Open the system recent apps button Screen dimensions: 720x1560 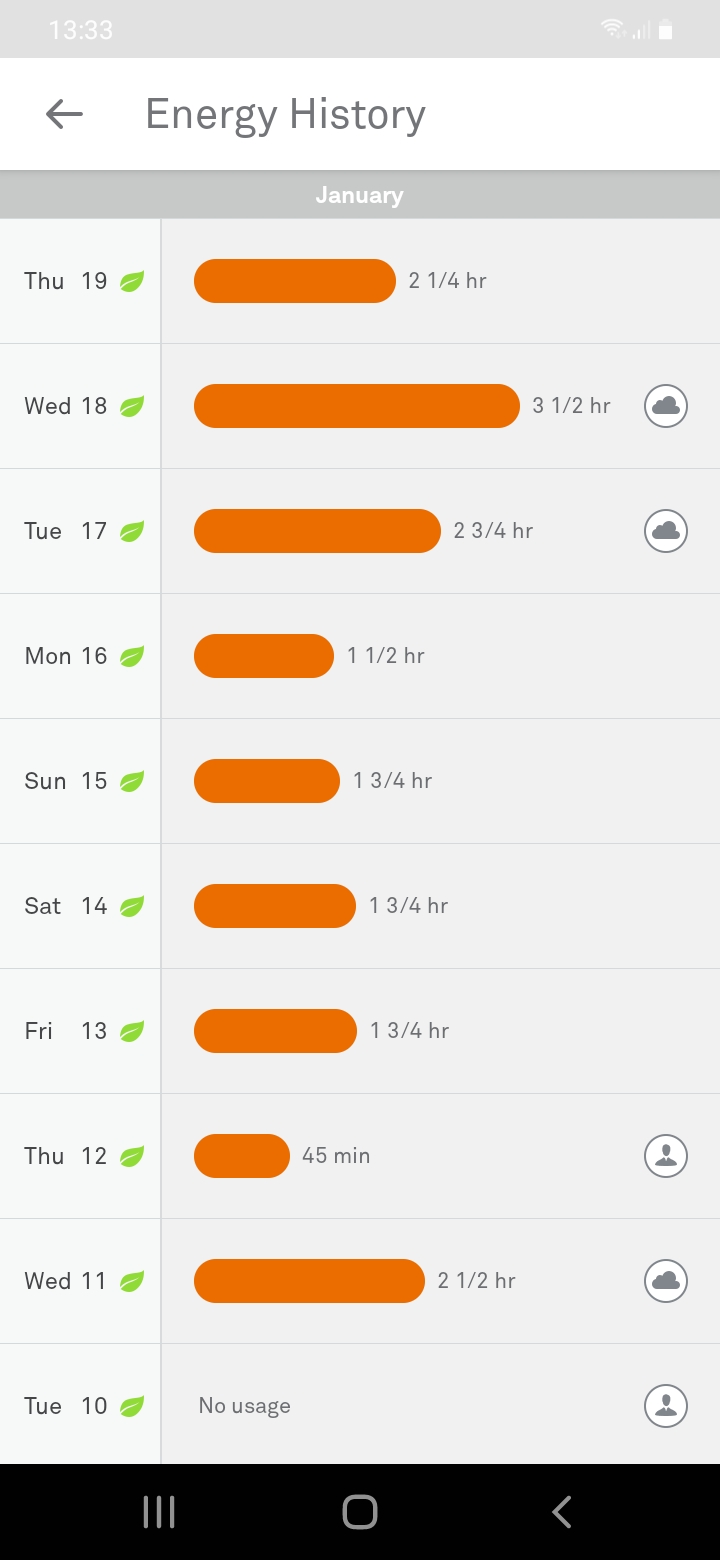pos(159,1512)
